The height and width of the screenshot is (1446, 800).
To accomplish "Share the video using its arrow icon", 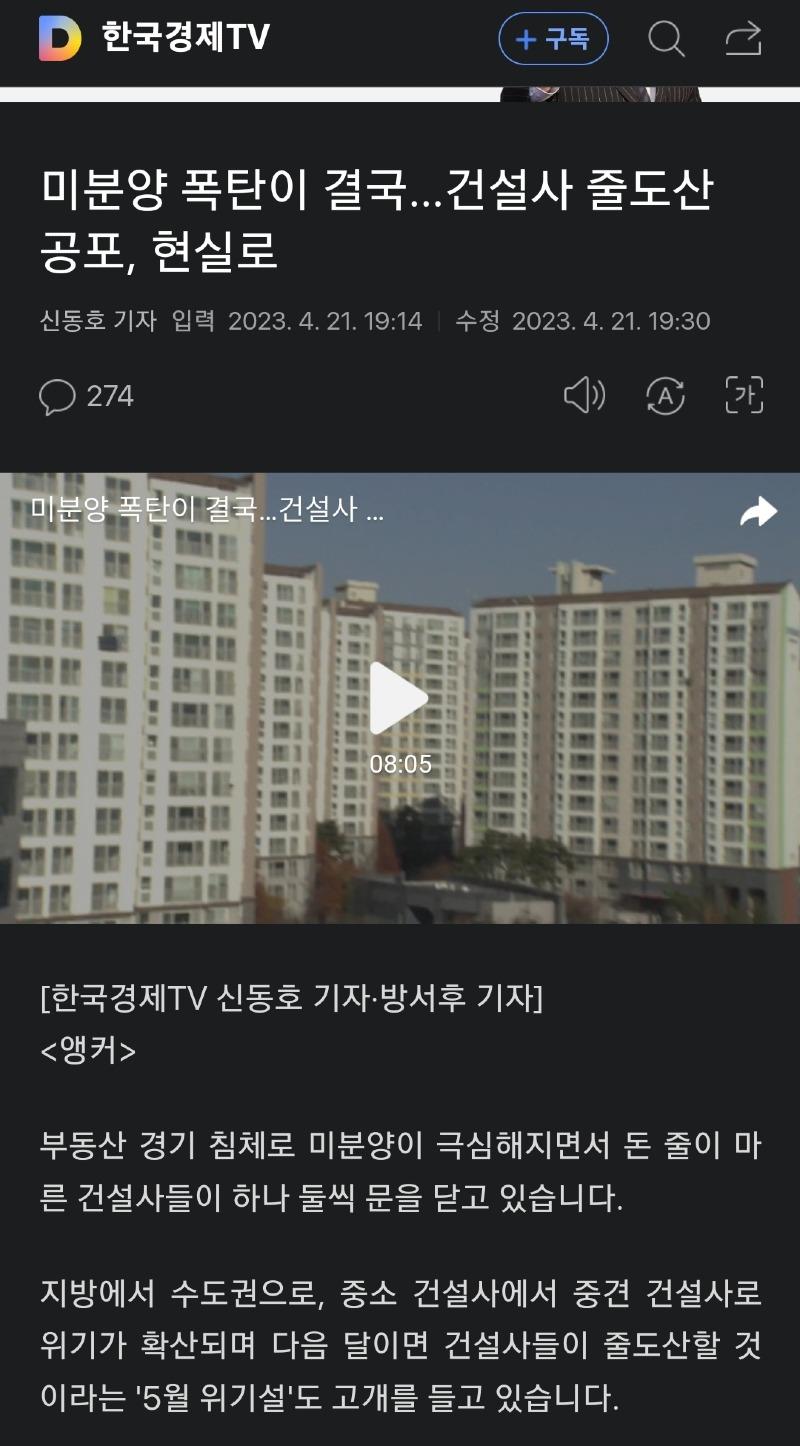I will (758, 512).
